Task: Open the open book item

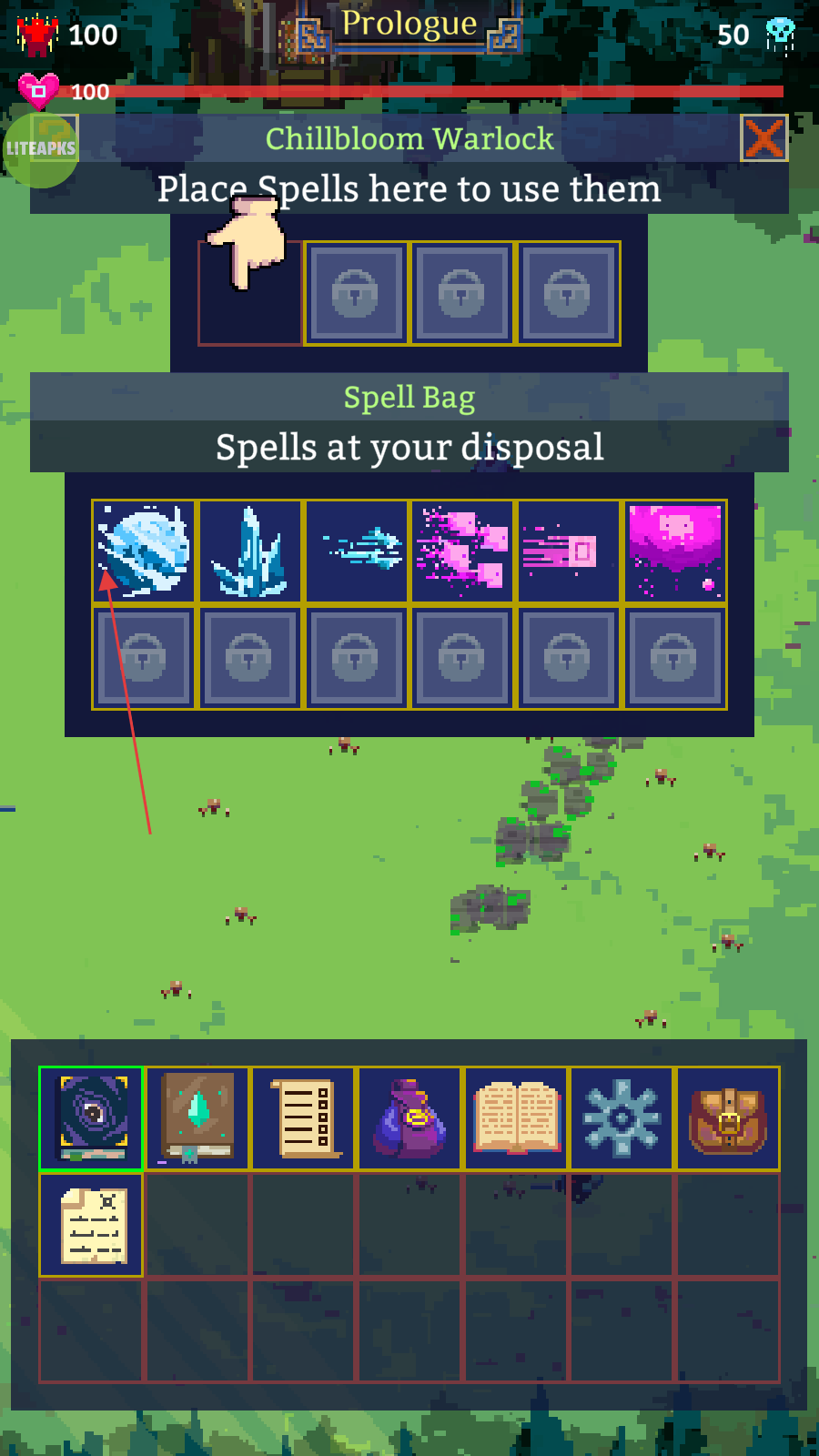Action: [x=516, y=1118]
